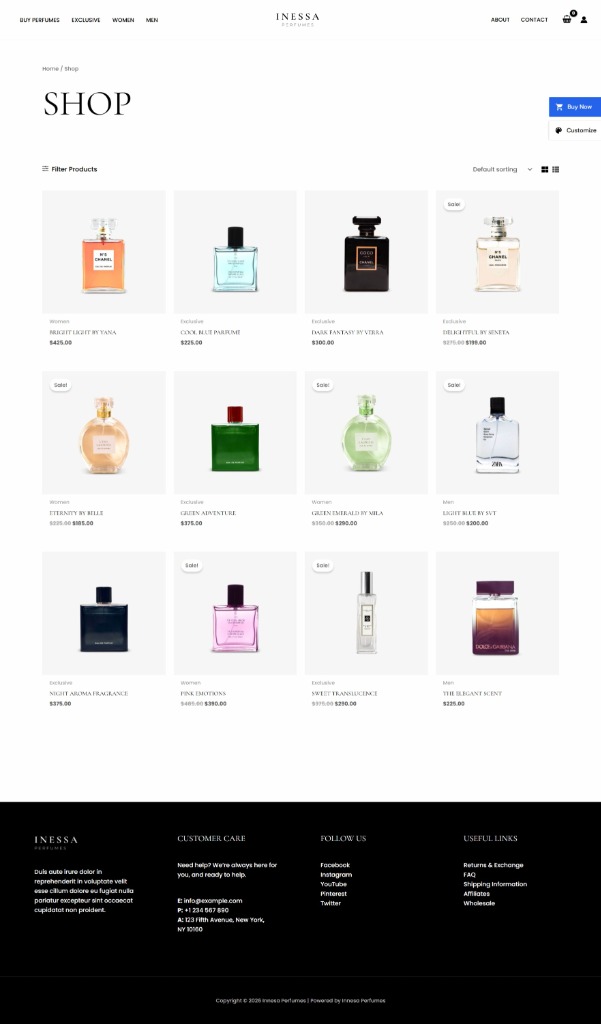Viewport: 601px width, 1024px height.
Task: Switch to list view layout
Action: [x=555, y=169]
